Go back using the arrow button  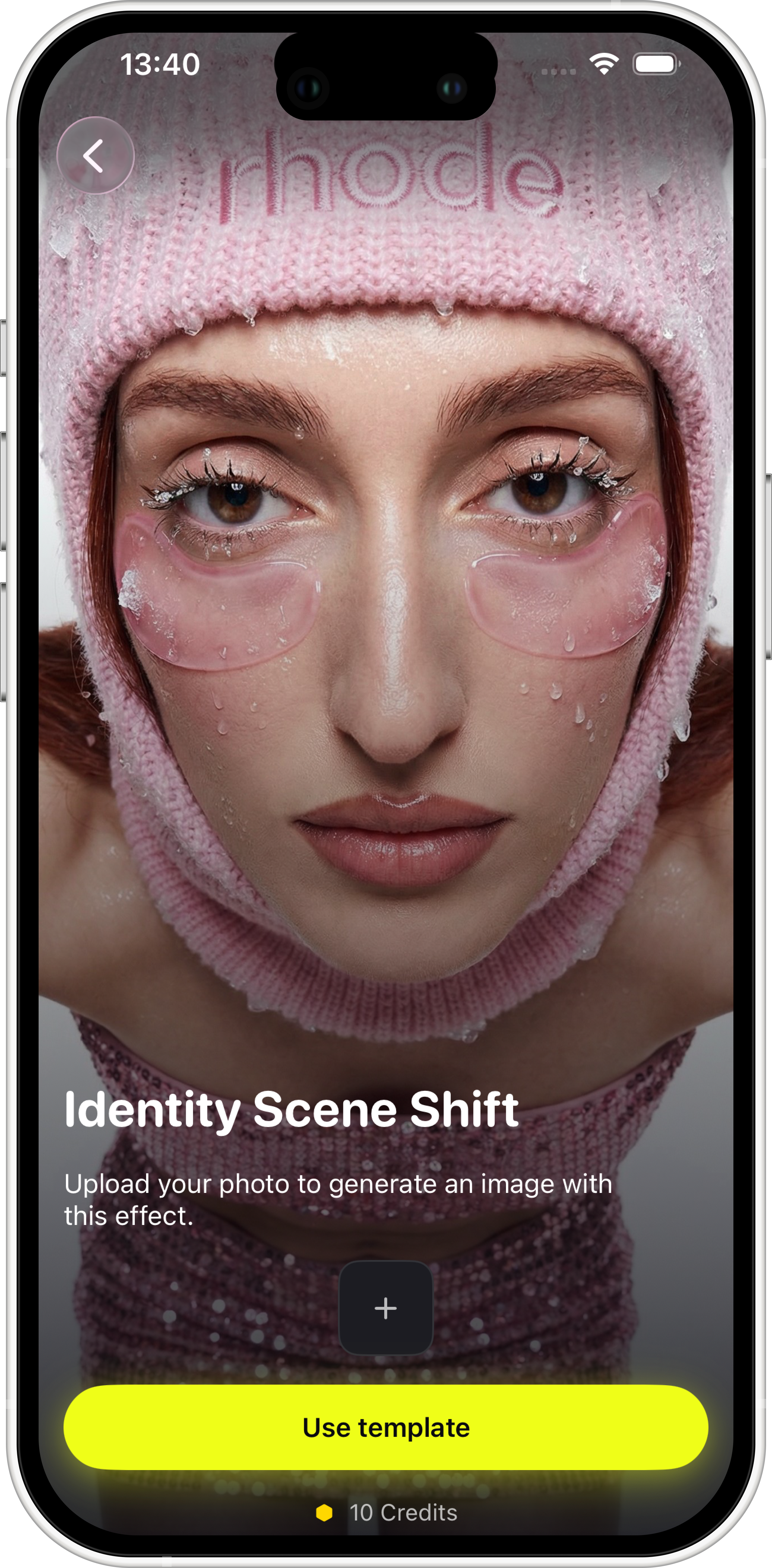pos(95,156)
